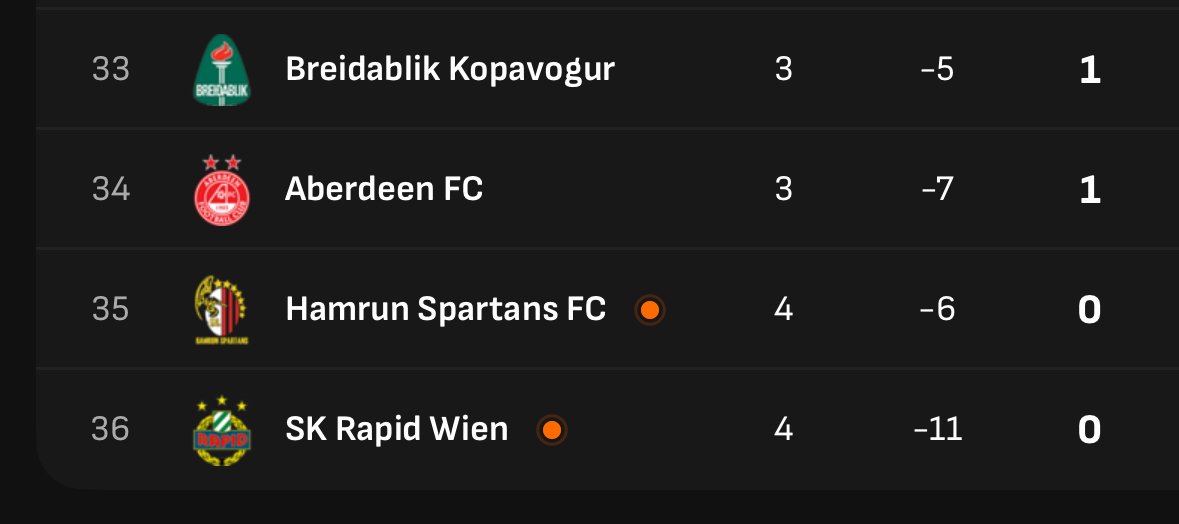
Task: Select the Hamrun Spartans FC row
Action: (445, 309)
